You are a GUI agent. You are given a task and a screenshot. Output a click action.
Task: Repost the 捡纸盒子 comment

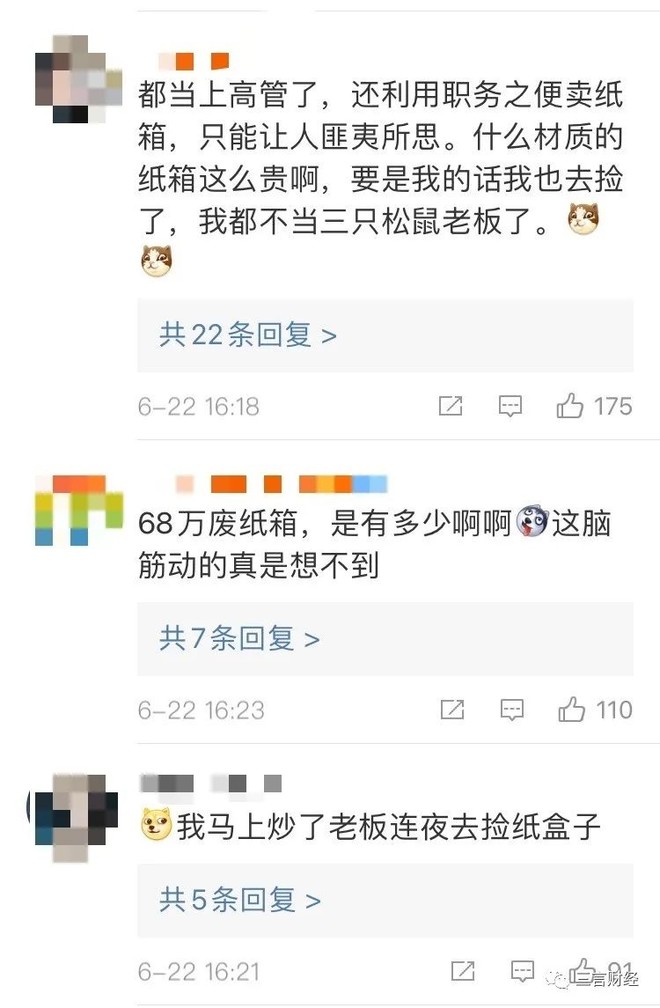pos(463,971)
